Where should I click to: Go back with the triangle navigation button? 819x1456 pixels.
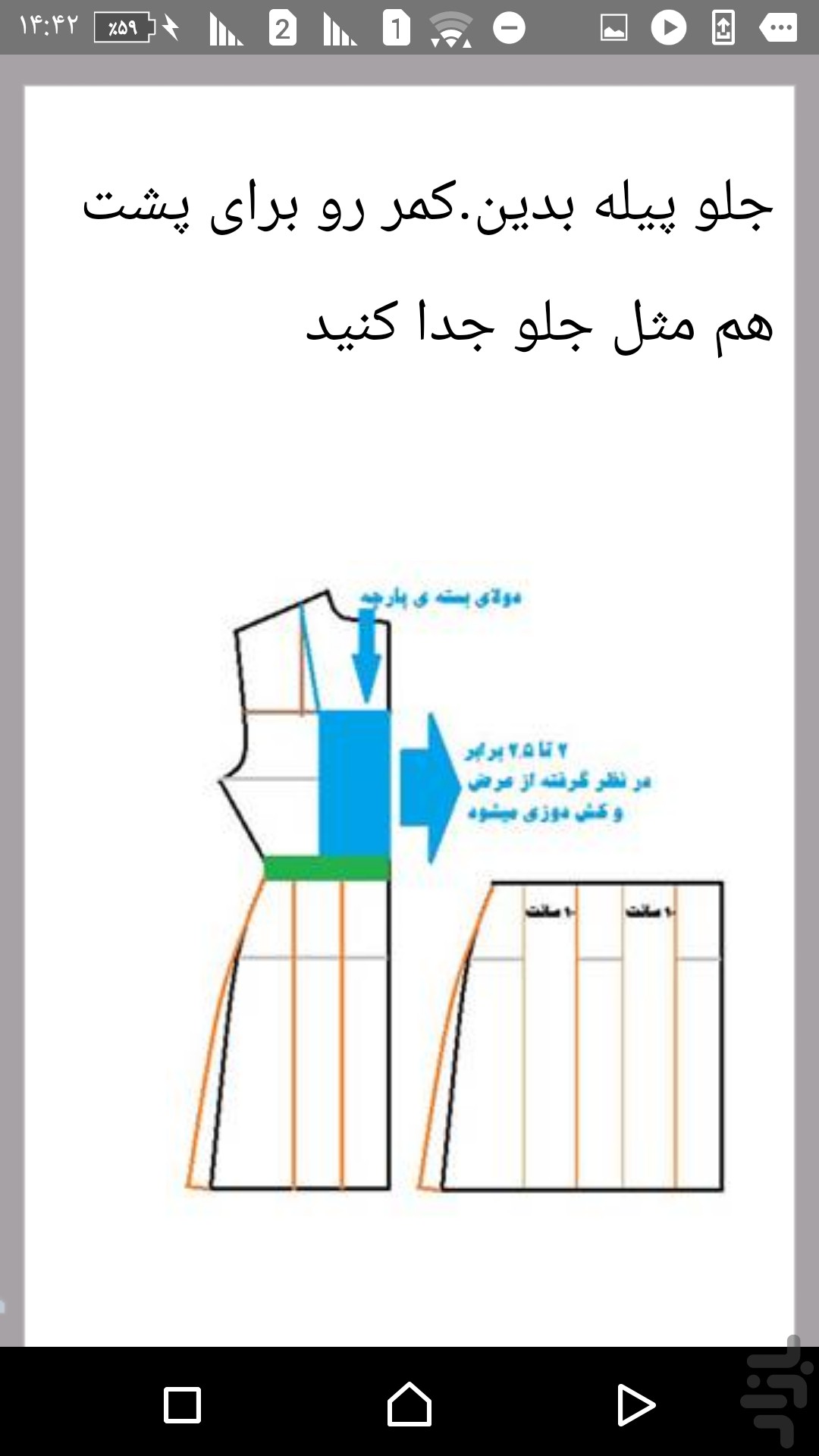tap(636, 1405)
